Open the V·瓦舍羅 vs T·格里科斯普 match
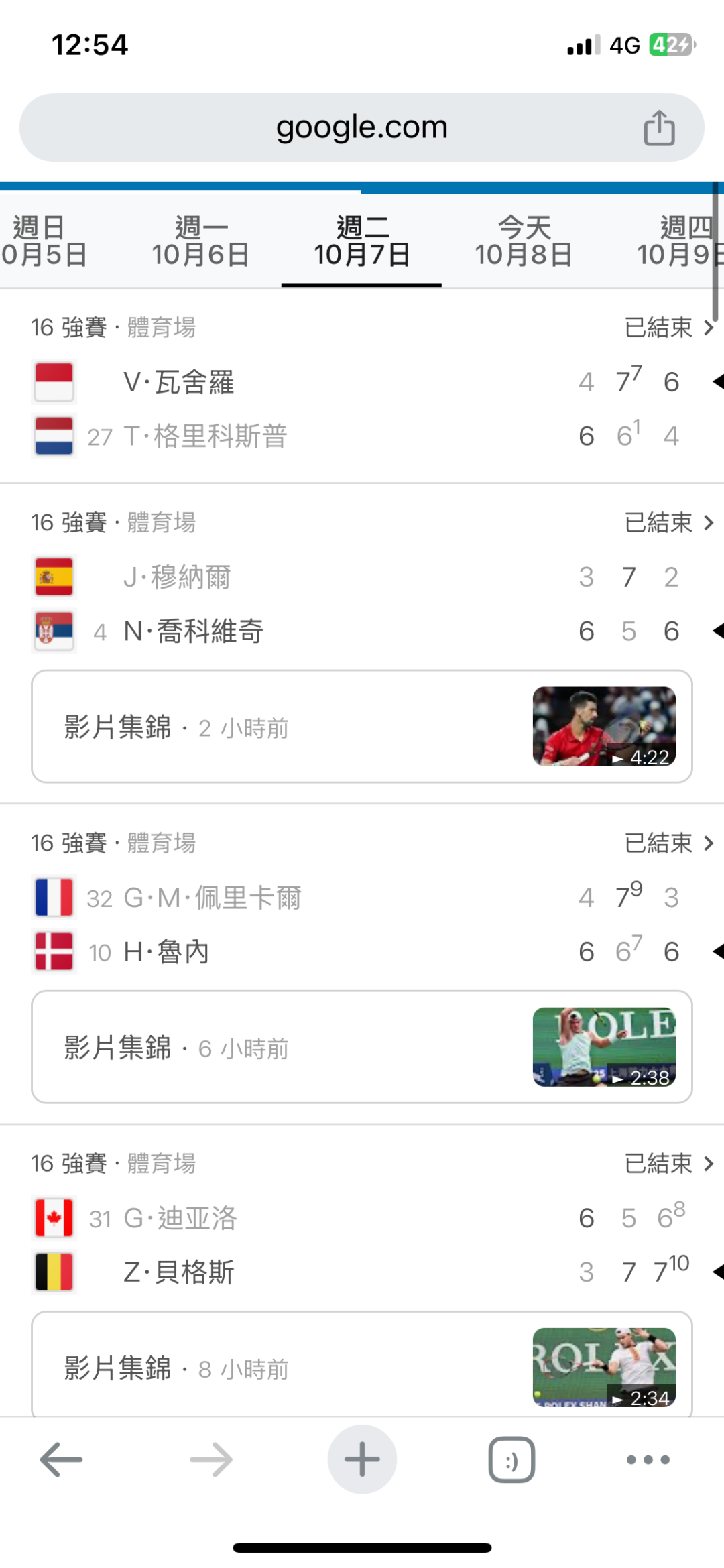 click(362, 409)
